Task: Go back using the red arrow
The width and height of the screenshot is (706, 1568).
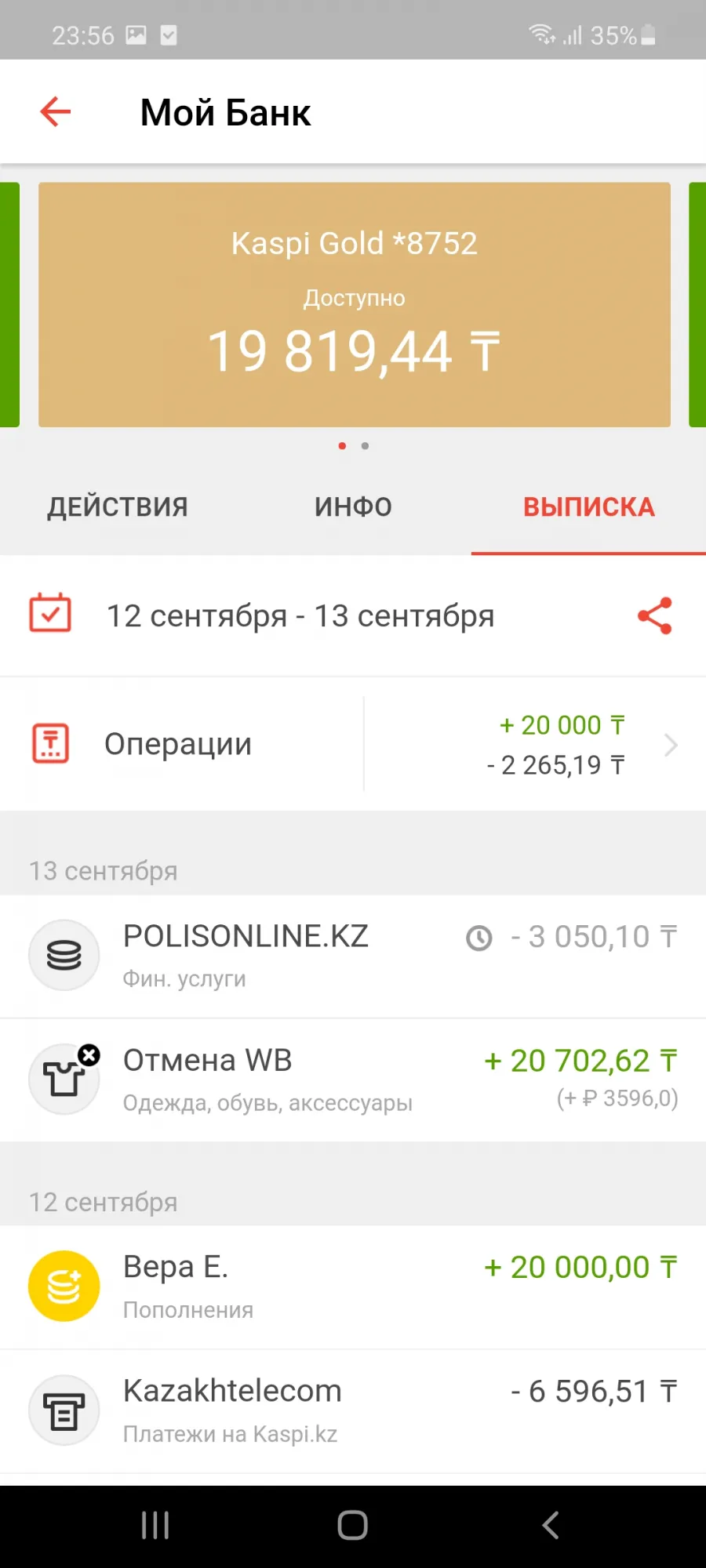Action: pos(56,111)
